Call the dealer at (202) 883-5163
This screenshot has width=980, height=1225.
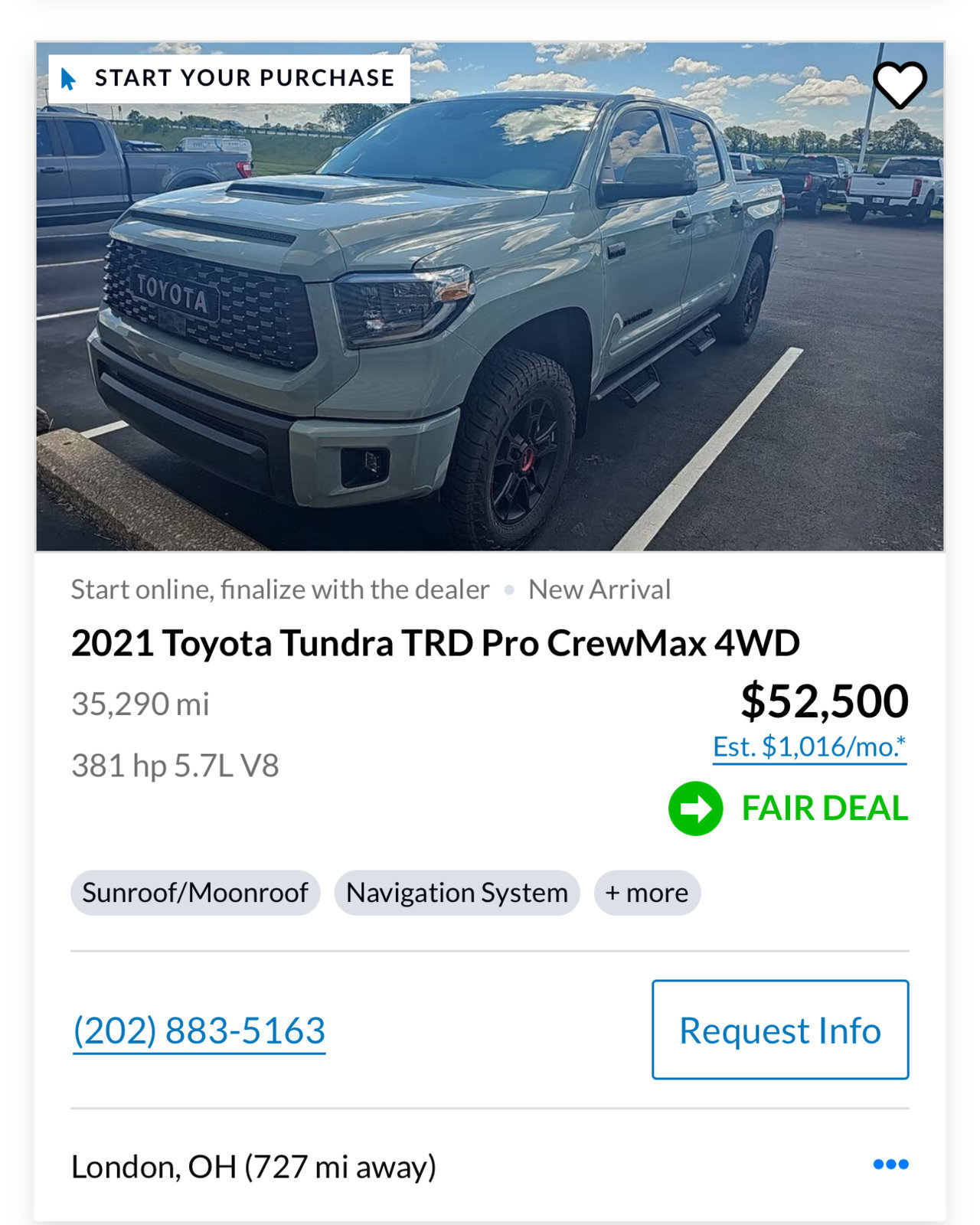coord(199,1031)
